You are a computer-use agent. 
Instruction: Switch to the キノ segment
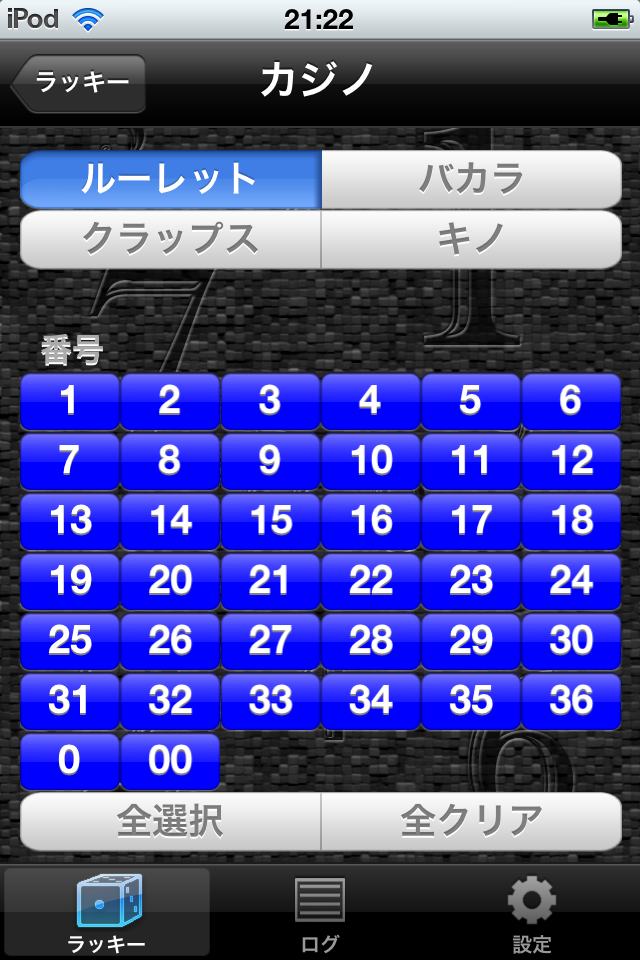tap(471, 240)
